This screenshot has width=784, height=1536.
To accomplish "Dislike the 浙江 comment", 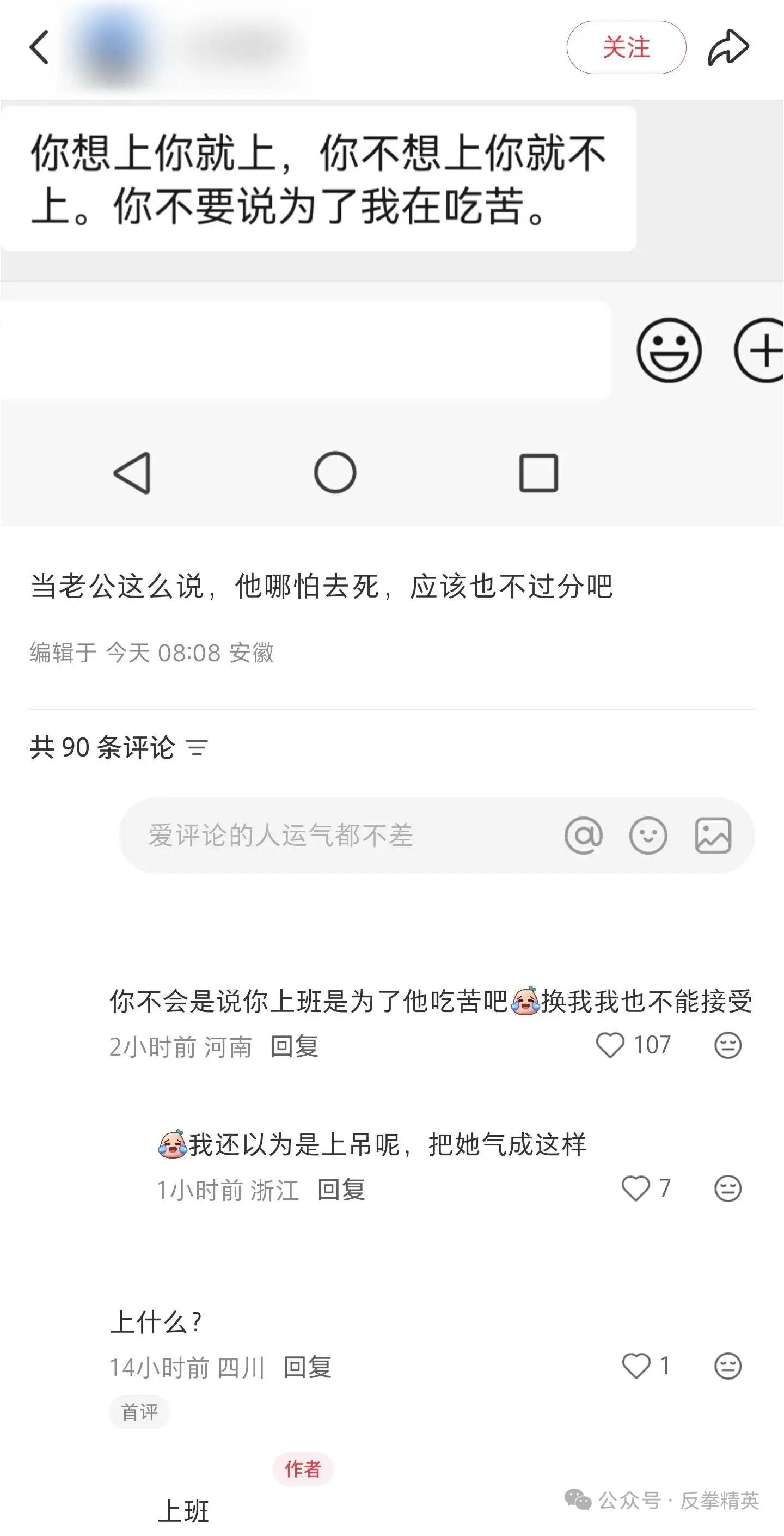I will 727,1188.
